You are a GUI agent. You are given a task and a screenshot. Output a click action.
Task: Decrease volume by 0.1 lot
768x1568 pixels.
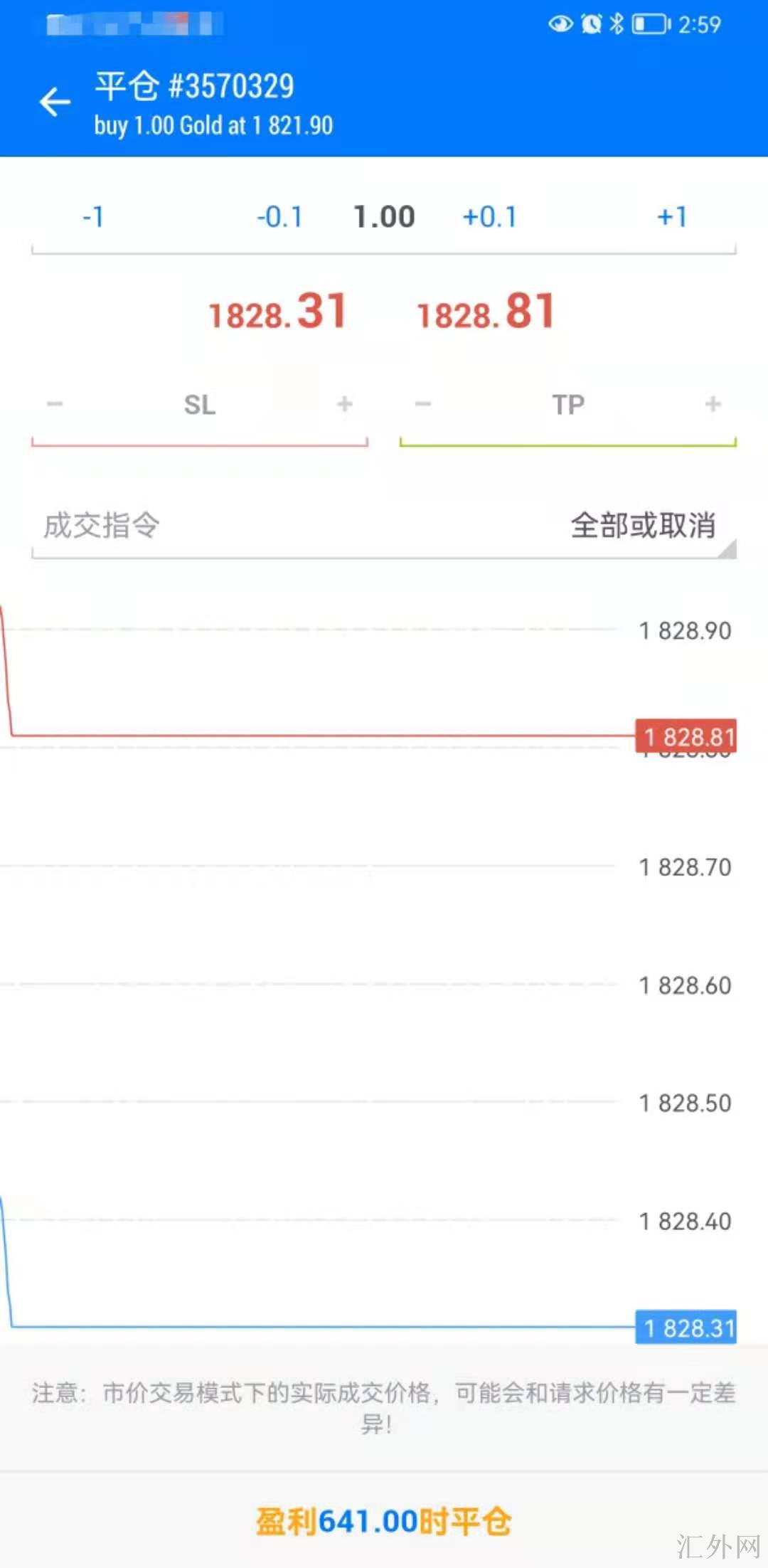pos(279,217)
